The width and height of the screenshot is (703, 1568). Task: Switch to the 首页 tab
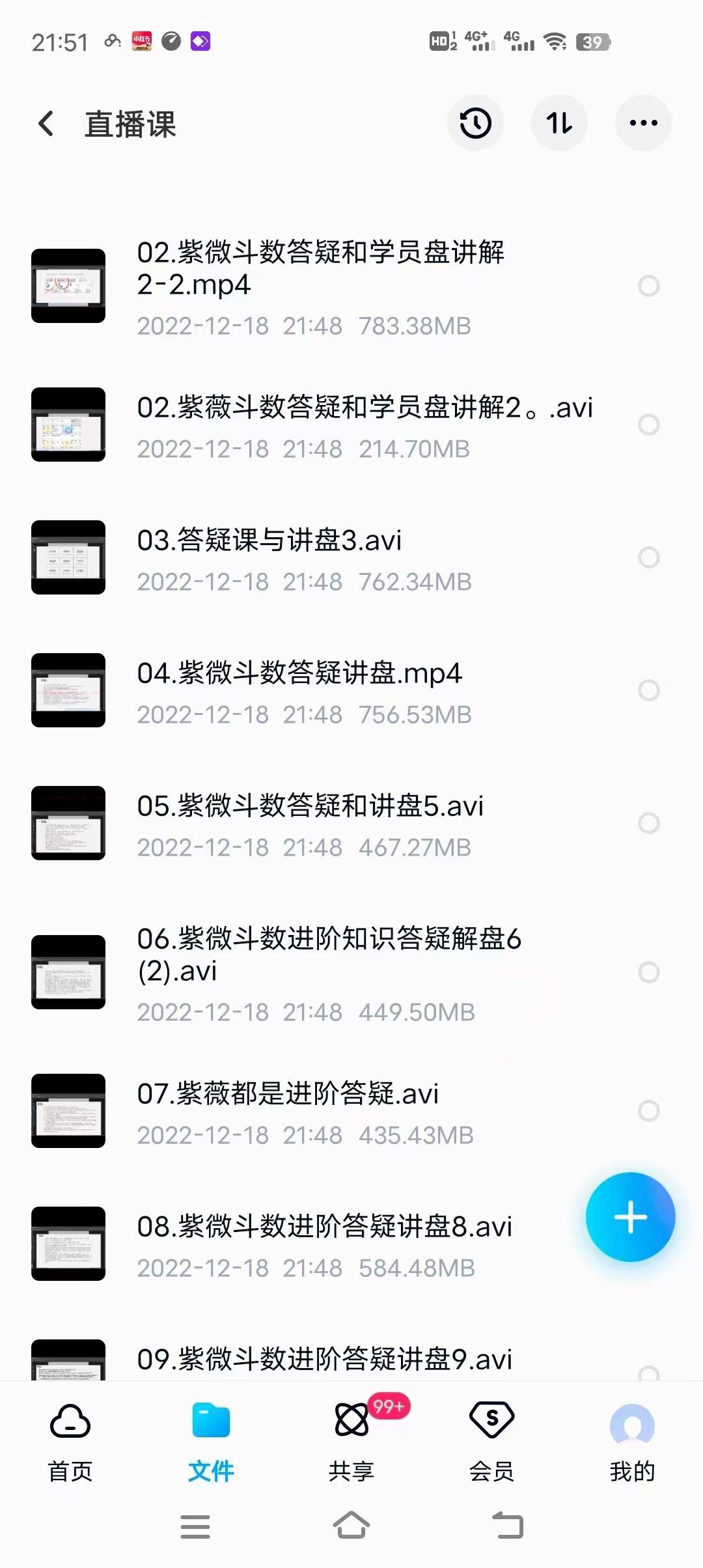(x=70, y=1447)
